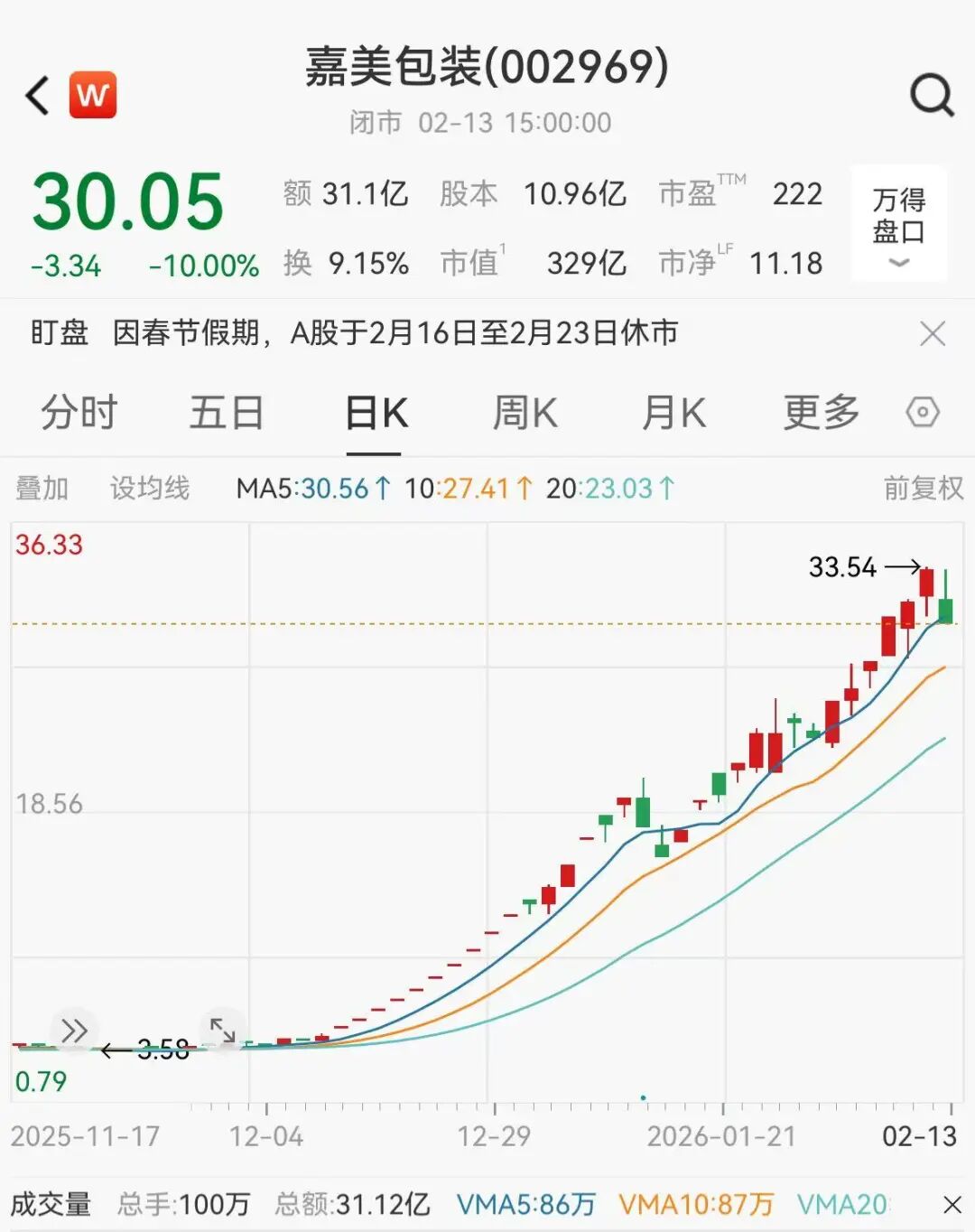975x1232 pixels.
Task: Open chart settings hexagon icon
Action: pyautogui.click(x=923, y=413)
